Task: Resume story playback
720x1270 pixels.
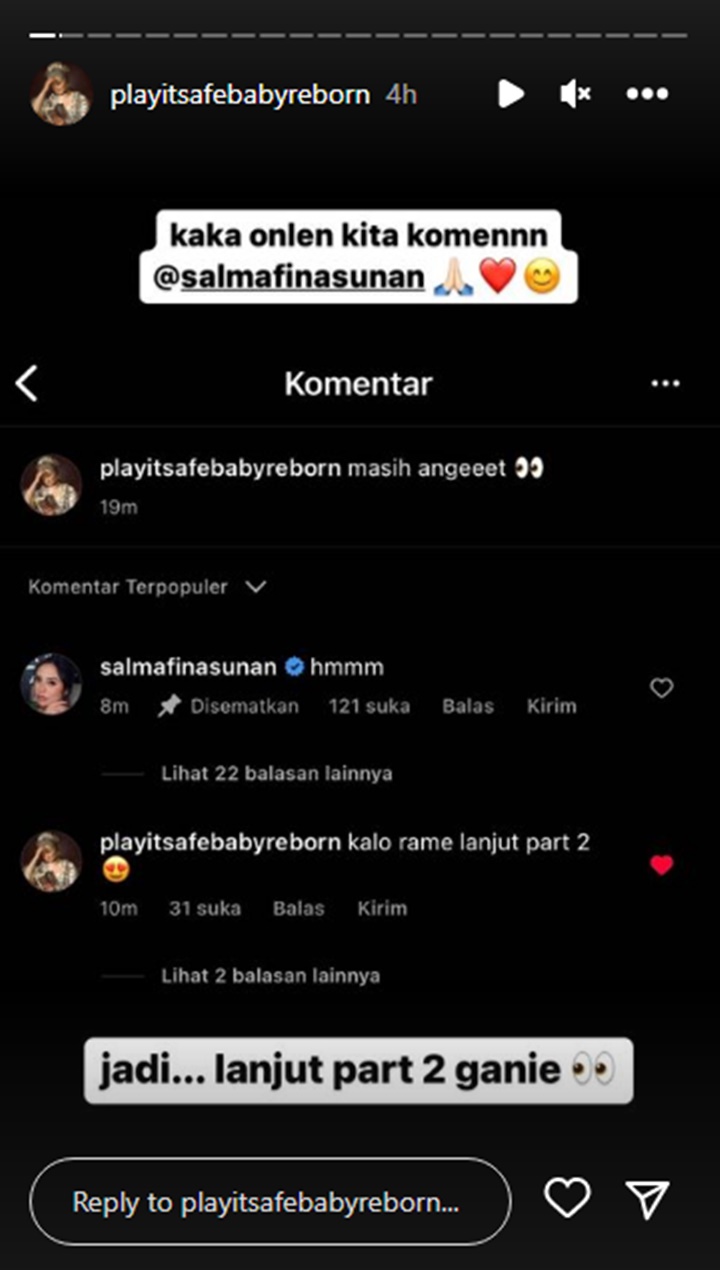Action: coord(510,95)
